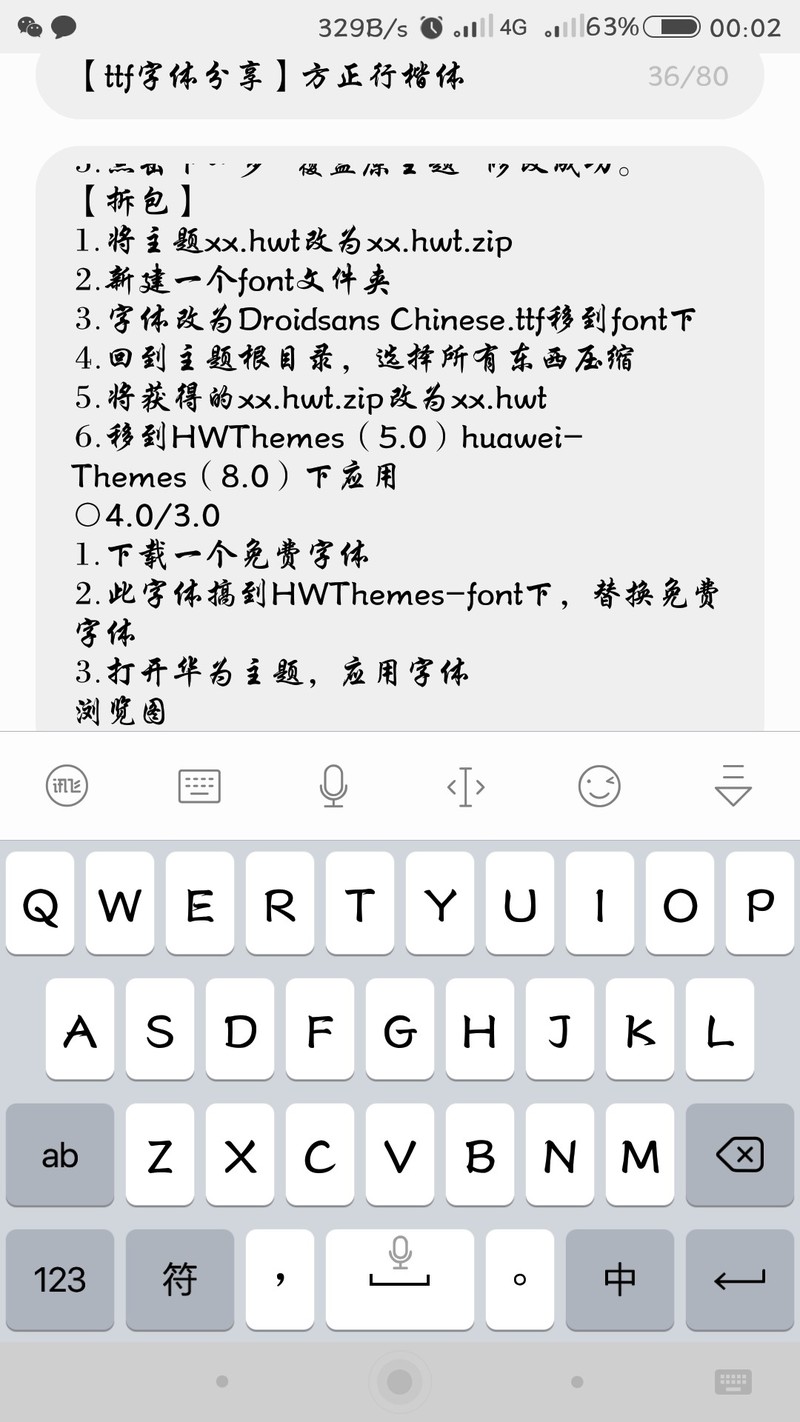Tap the space bar key

click(x=400, y=1279)
